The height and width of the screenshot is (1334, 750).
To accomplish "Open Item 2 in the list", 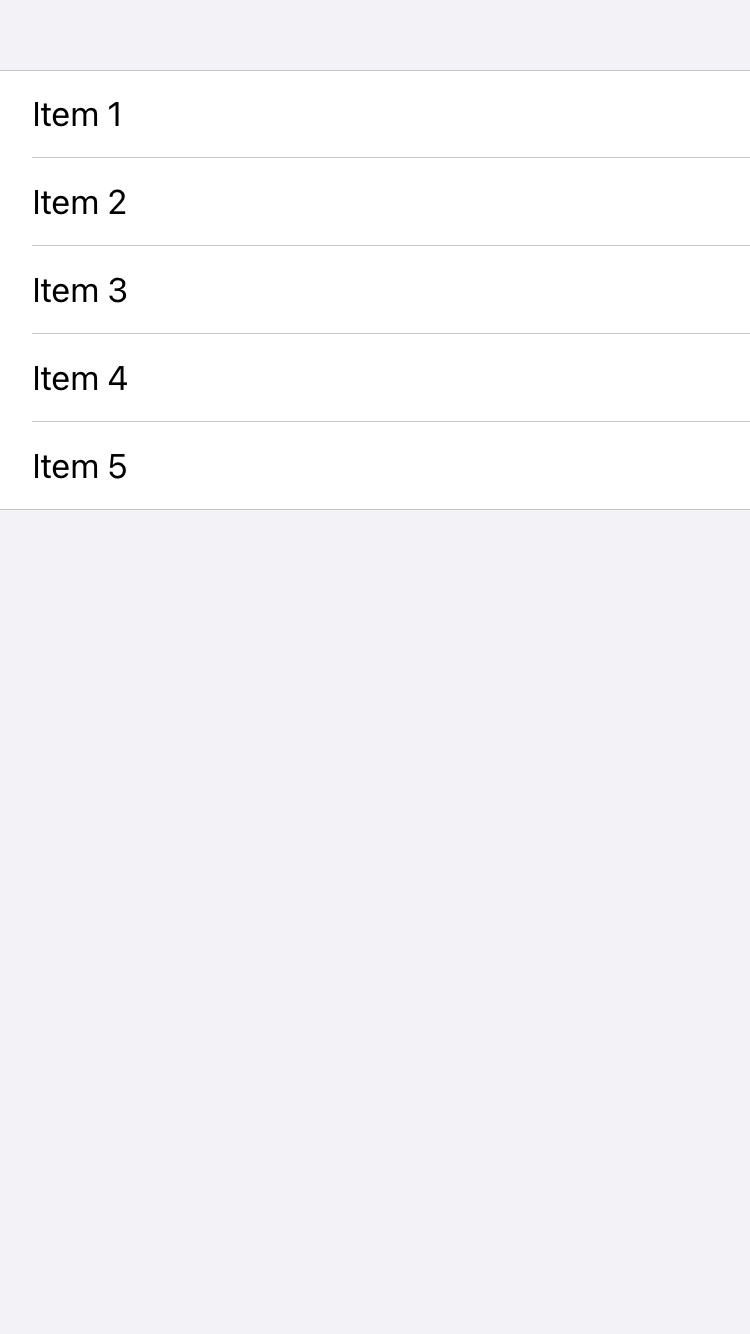I will point(375,202).
